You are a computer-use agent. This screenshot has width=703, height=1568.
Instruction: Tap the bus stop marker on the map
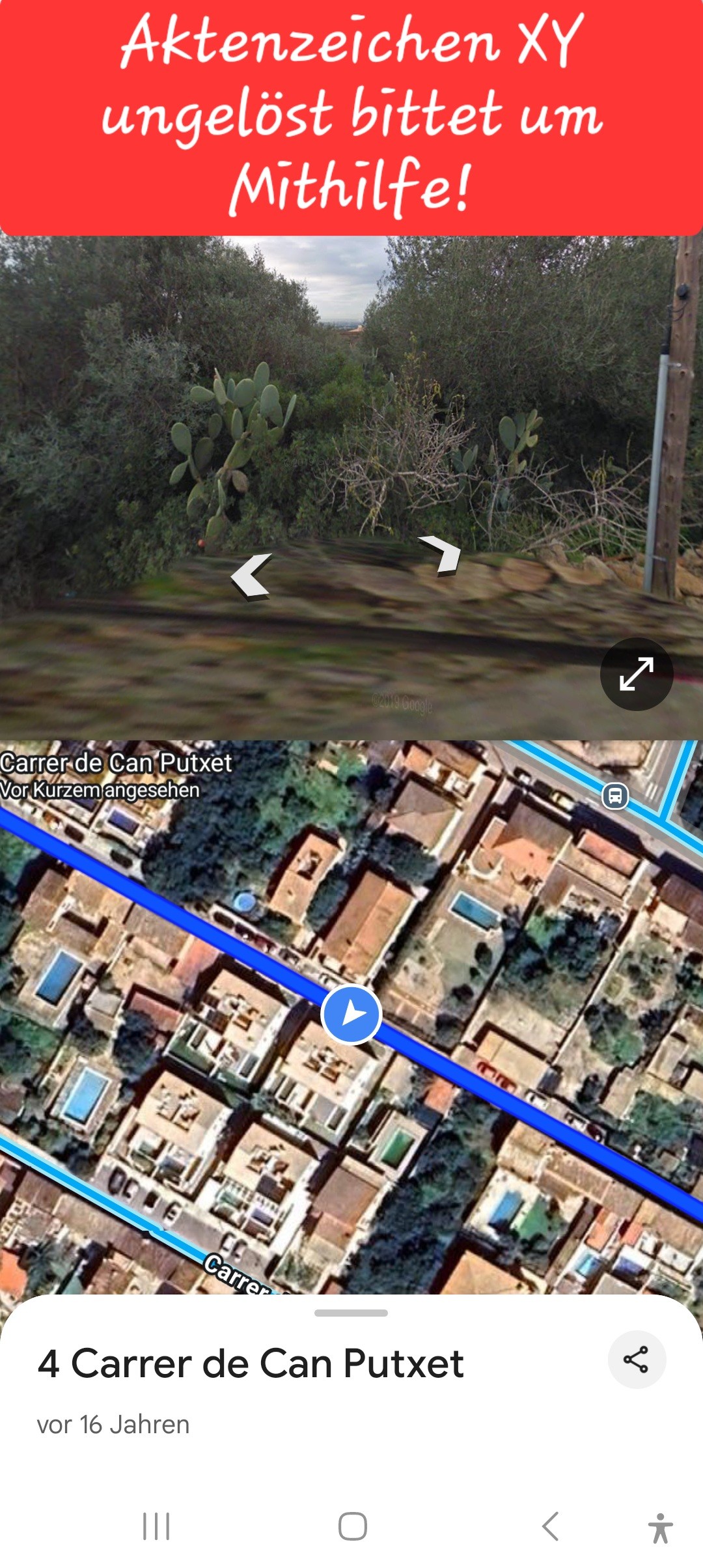(x=615, y=796)
